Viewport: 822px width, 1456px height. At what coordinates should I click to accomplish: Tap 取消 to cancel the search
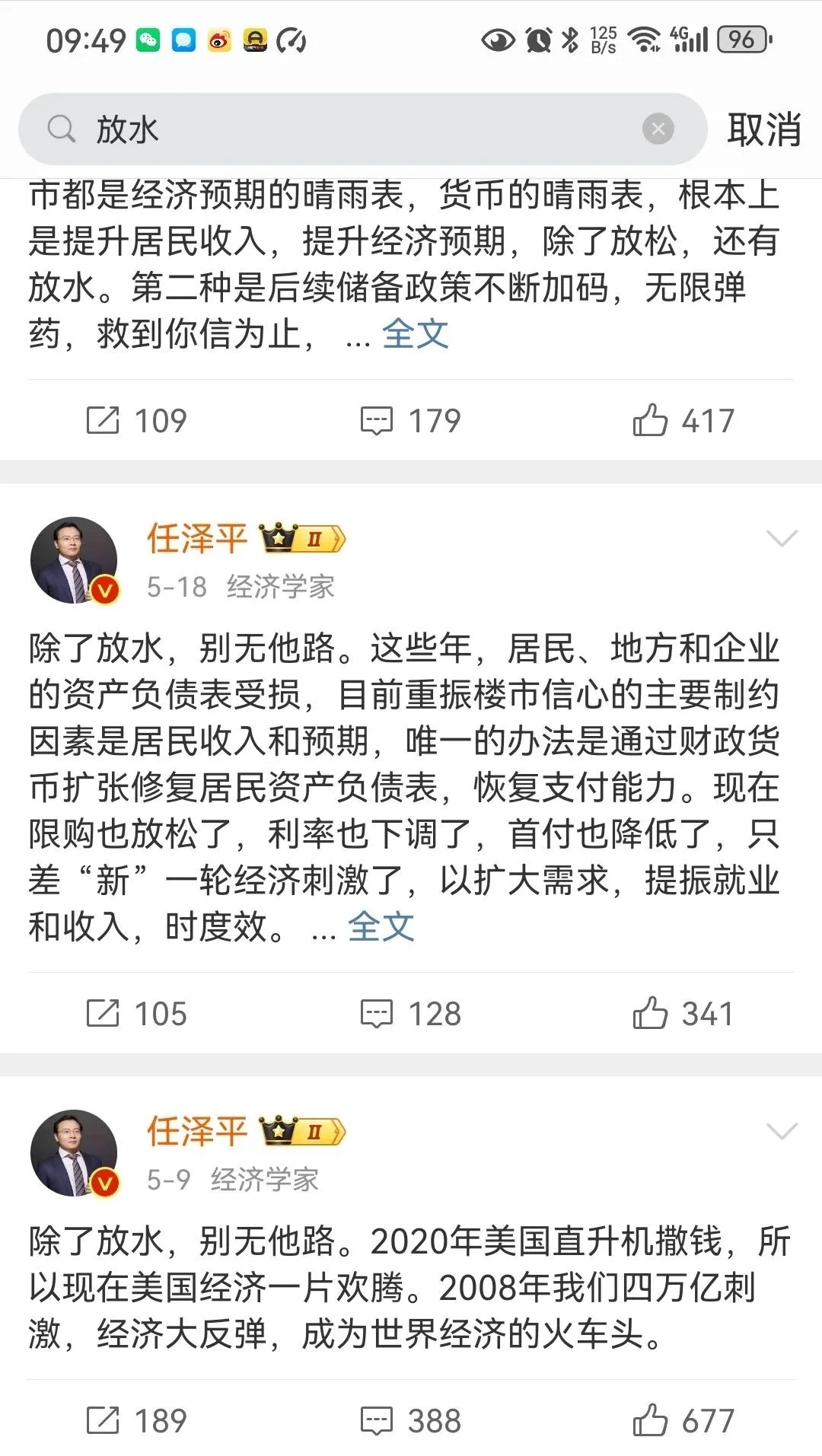pyautogui.click(x=763, y=129)
